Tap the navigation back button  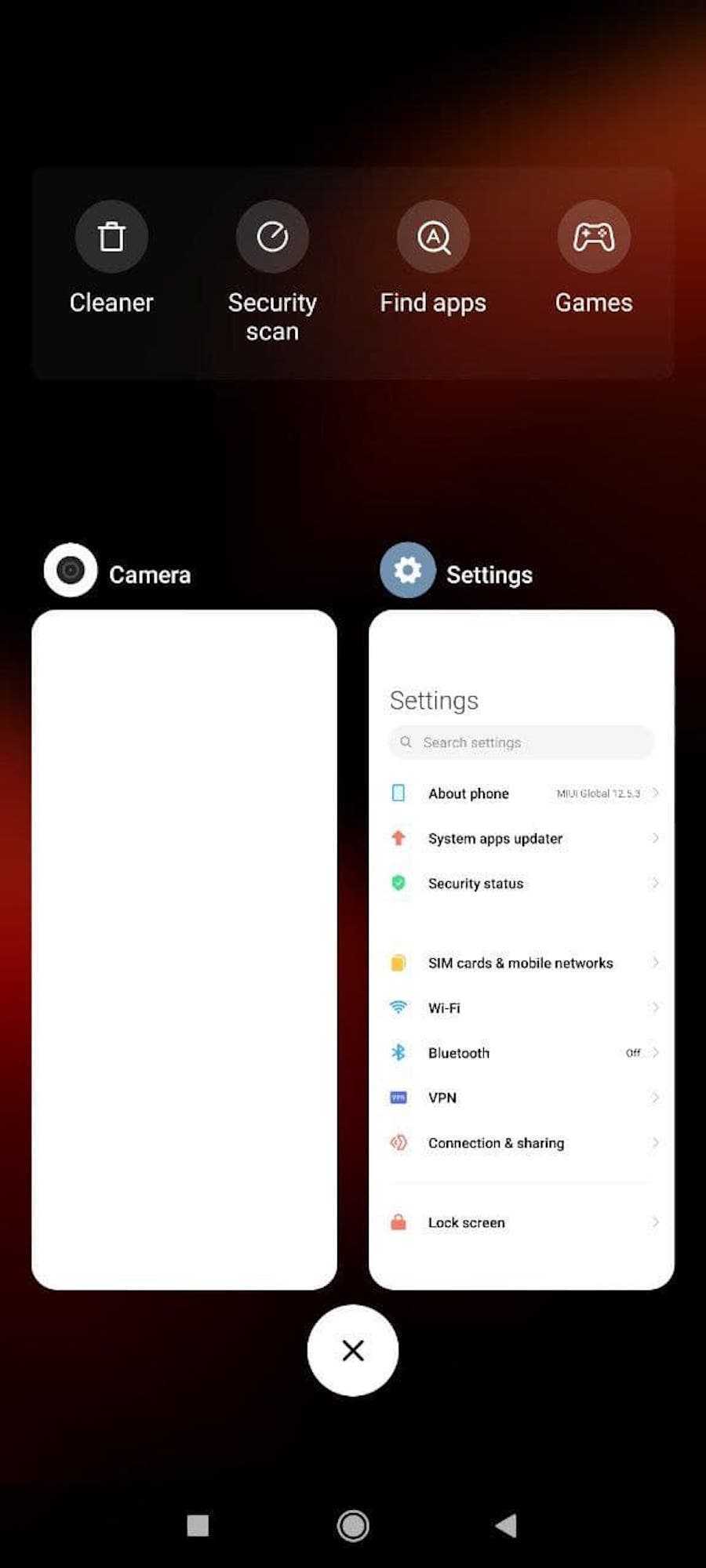tap(507, 1526)
